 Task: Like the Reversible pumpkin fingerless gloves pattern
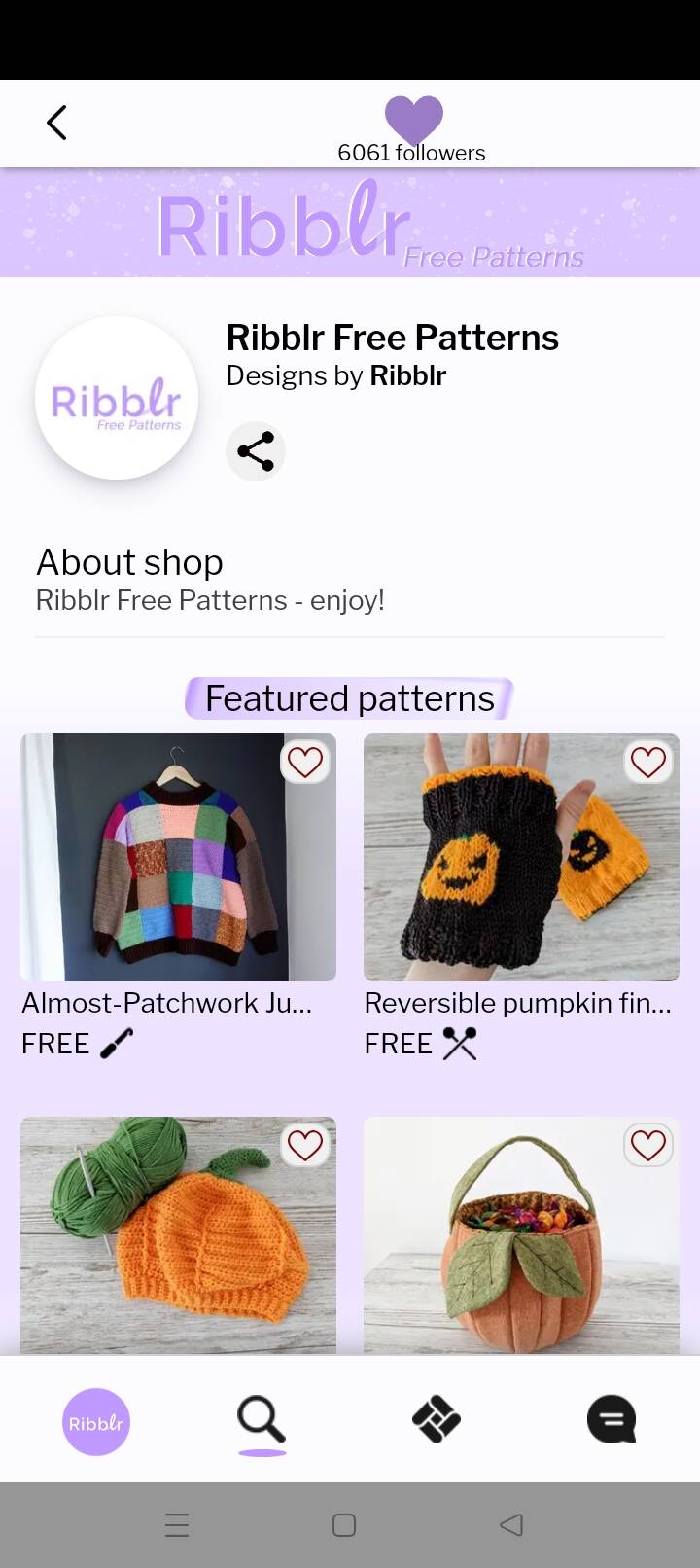(x=647, y=762)
